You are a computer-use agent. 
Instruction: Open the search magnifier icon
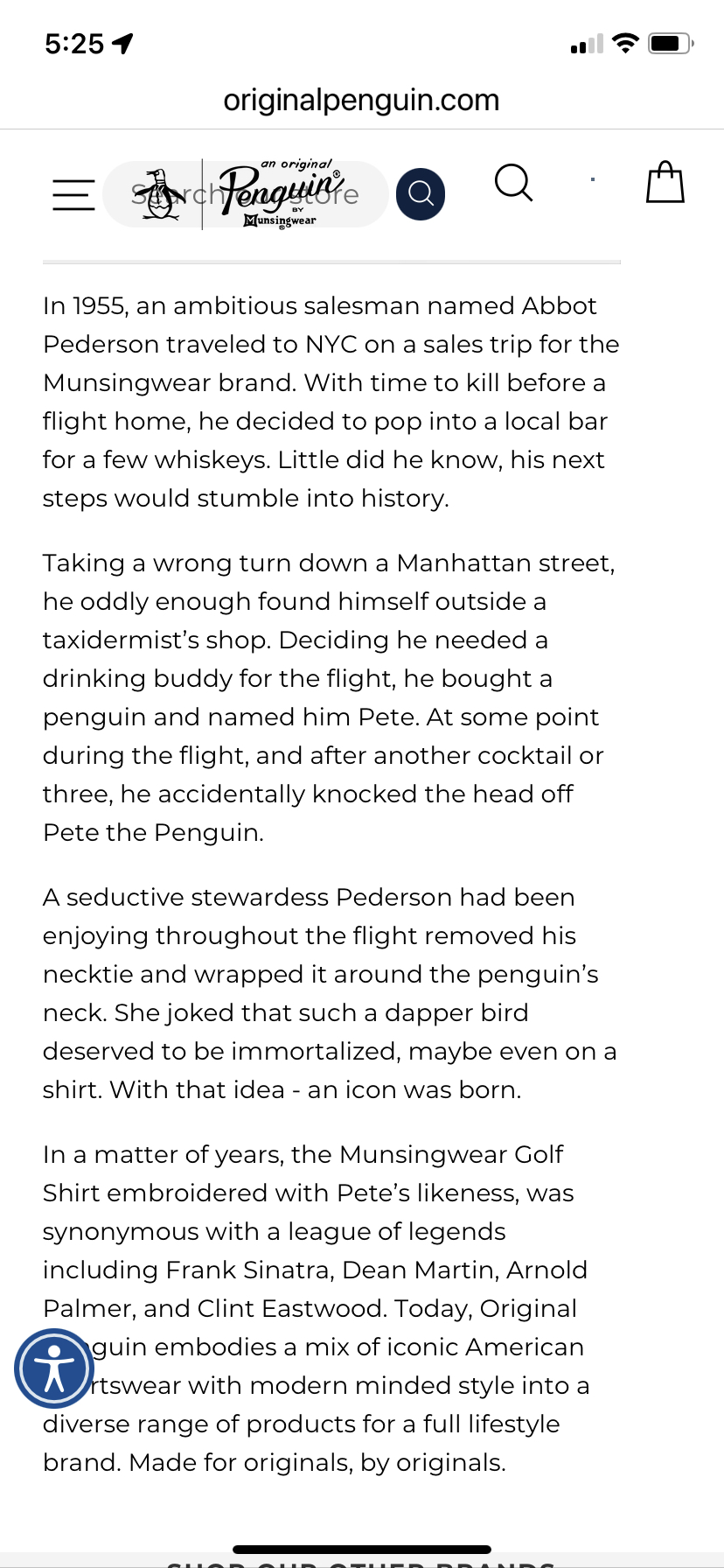tap(513, 183)
